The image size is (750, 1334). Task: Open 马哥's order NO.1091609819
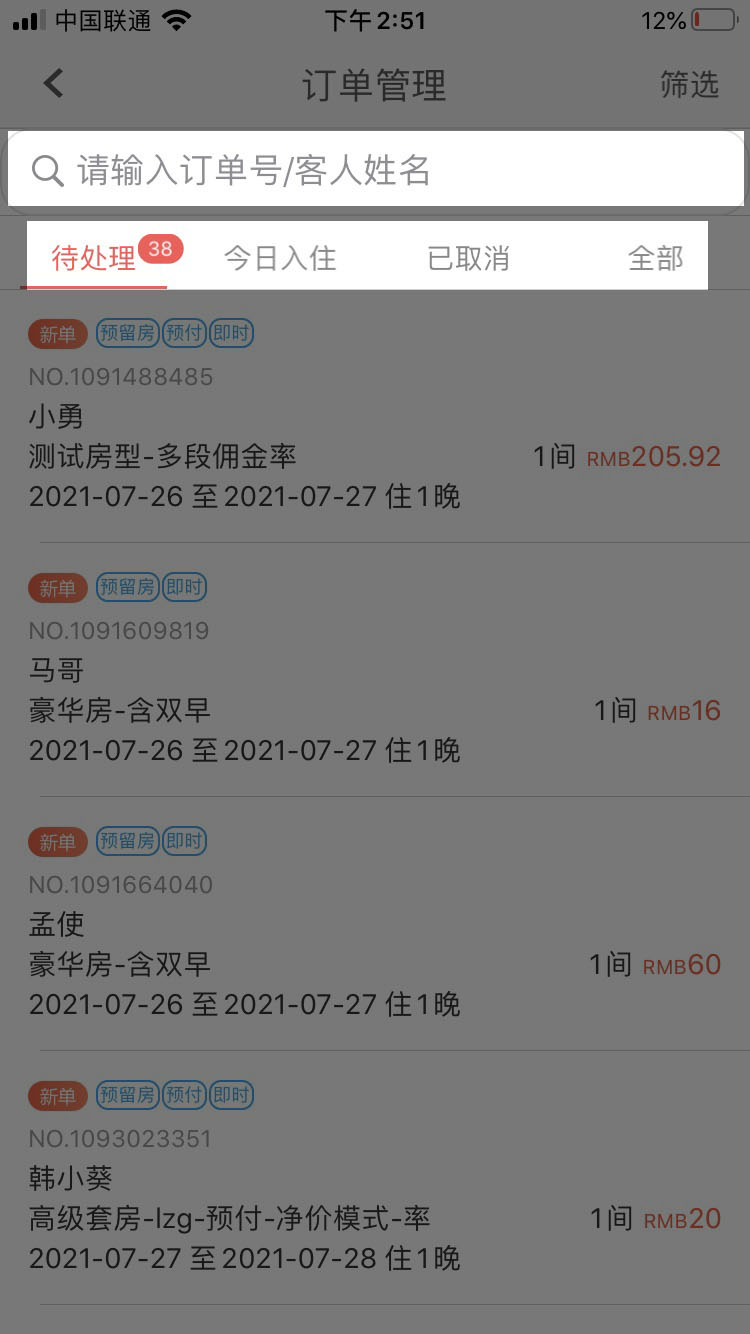(x=375, y=670)
